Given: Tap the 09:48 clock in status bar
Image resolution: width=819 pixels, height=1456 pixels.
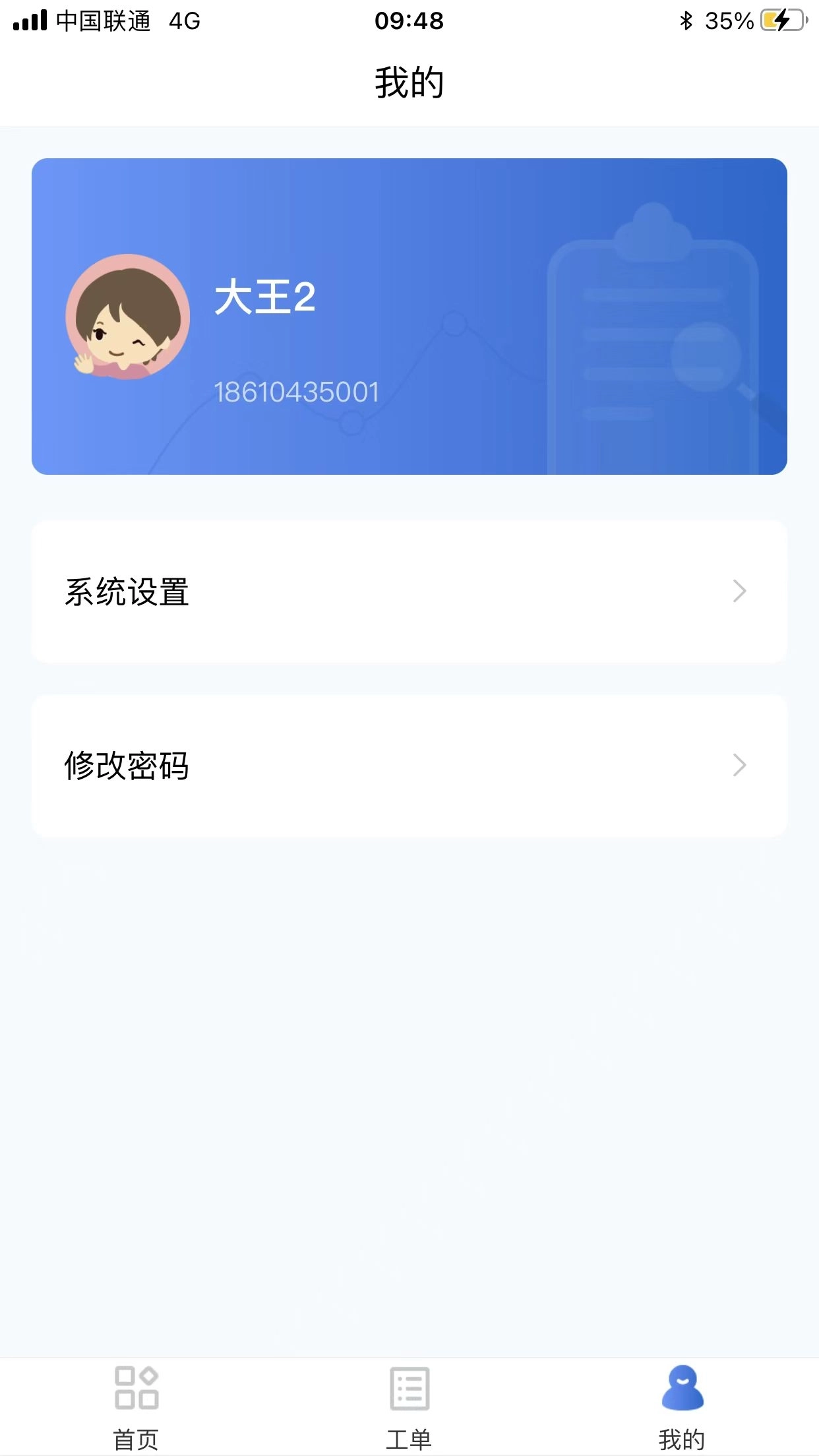Looking at the screenshot, I should pos(409,22).
